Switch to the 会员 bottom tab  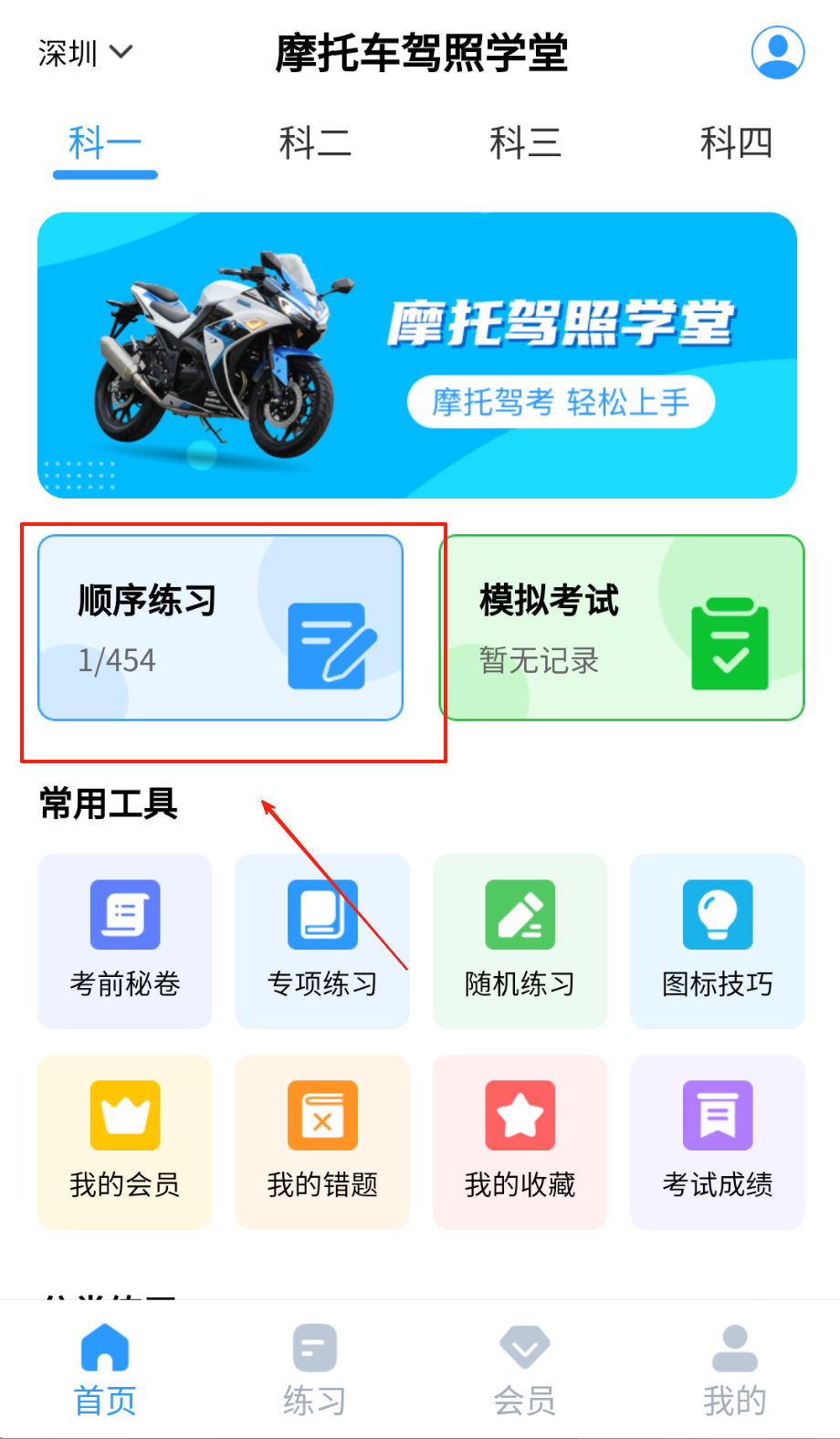pyautogui.click(x=525, y=1370)
